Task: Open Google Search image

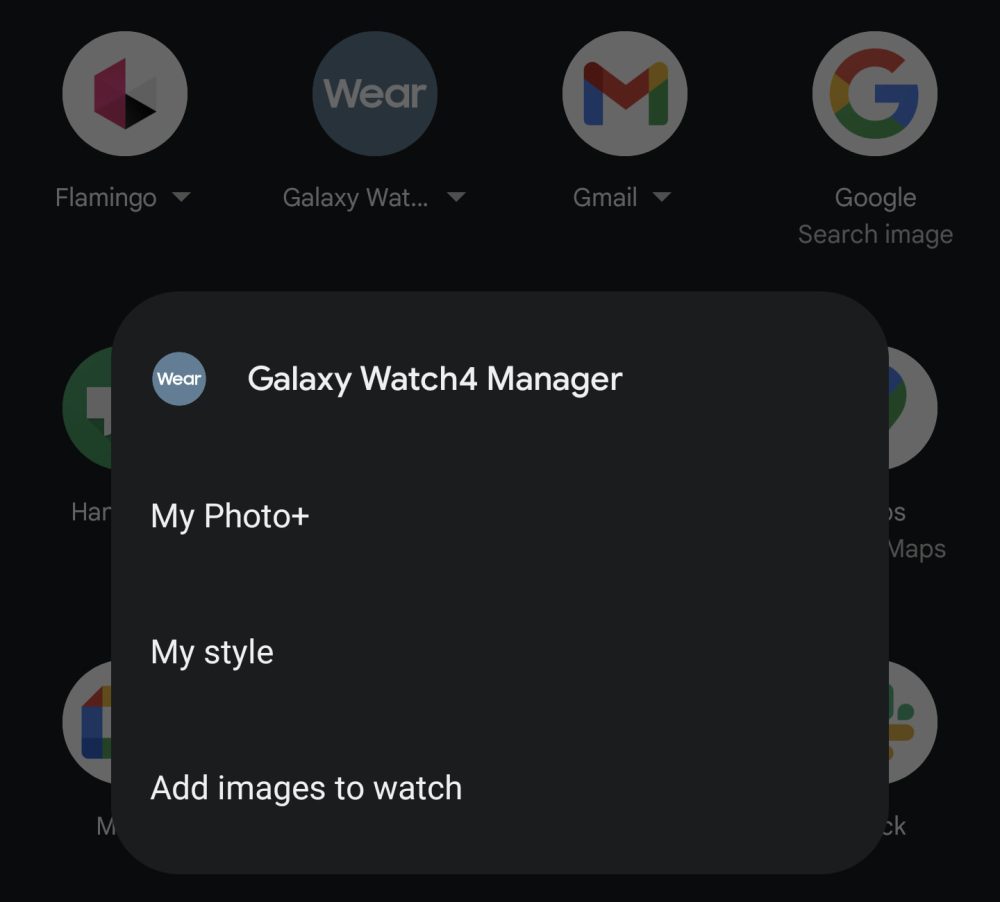Action: (x=874, y=95)
